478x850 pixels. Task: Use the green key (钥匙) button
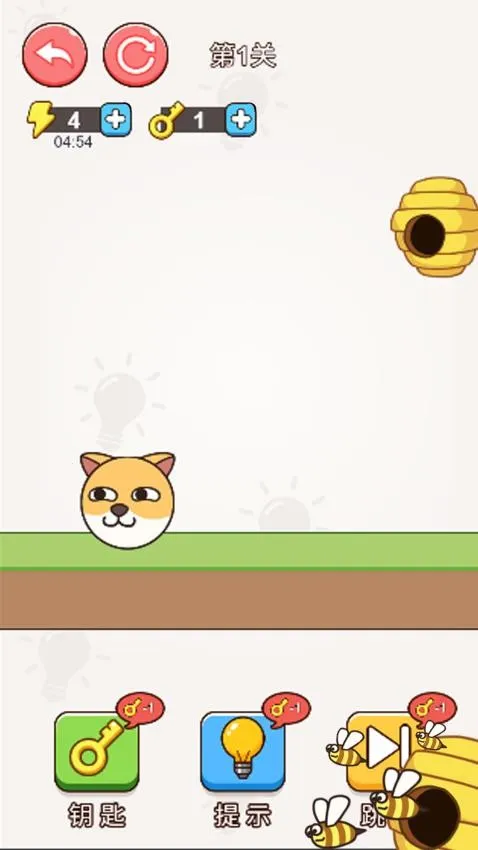[96, 752]
